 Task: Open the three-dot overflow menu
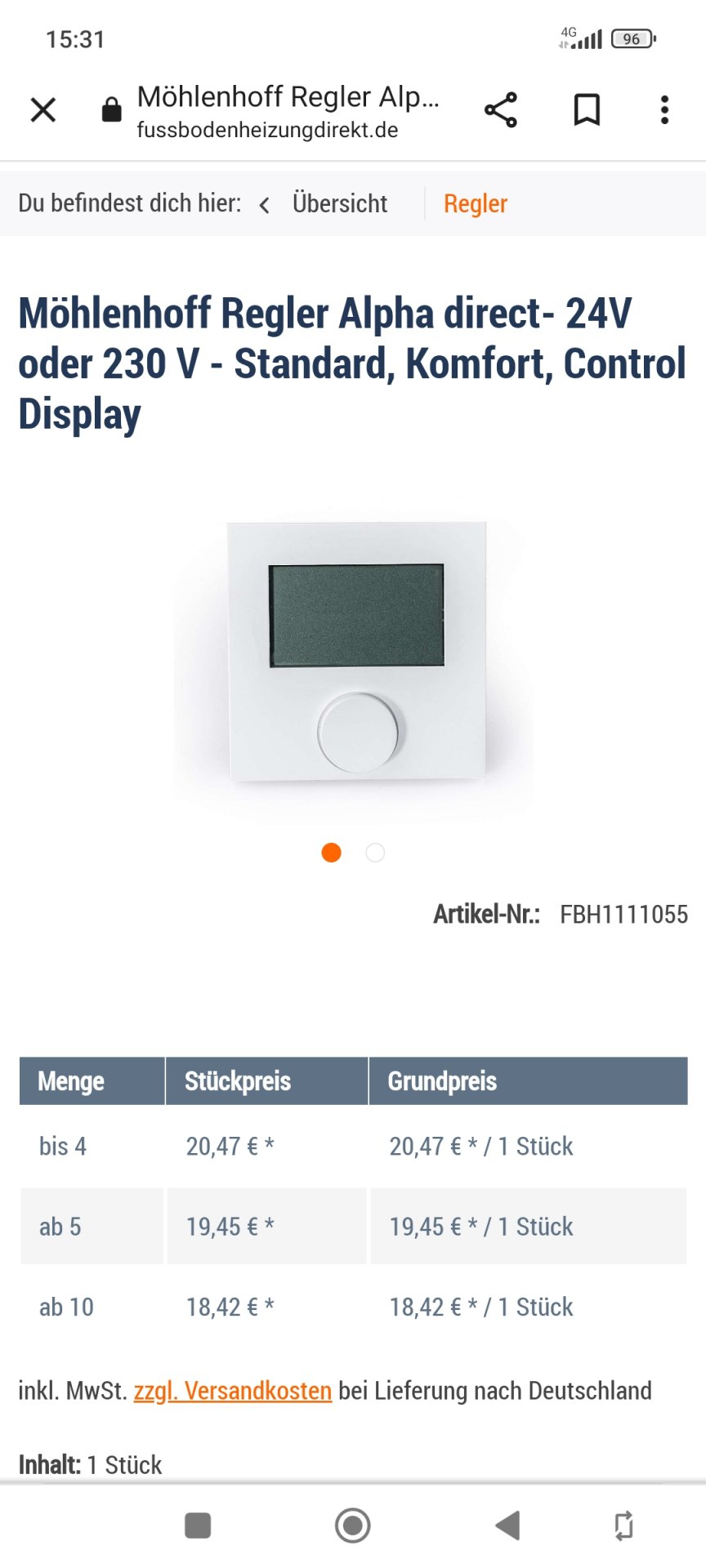click(x=664, y=109)
